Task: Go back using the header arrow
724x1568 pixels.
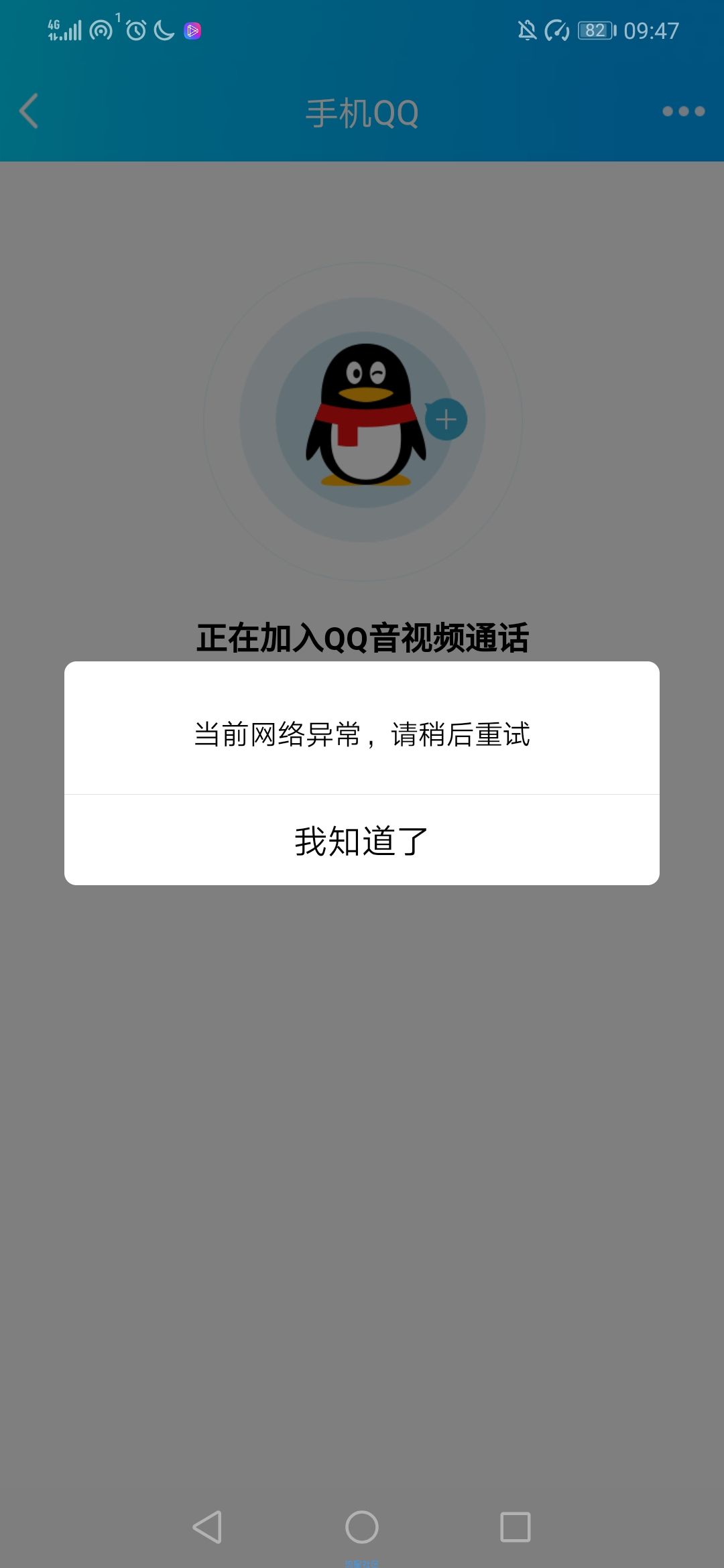Action: pos(29,111)
